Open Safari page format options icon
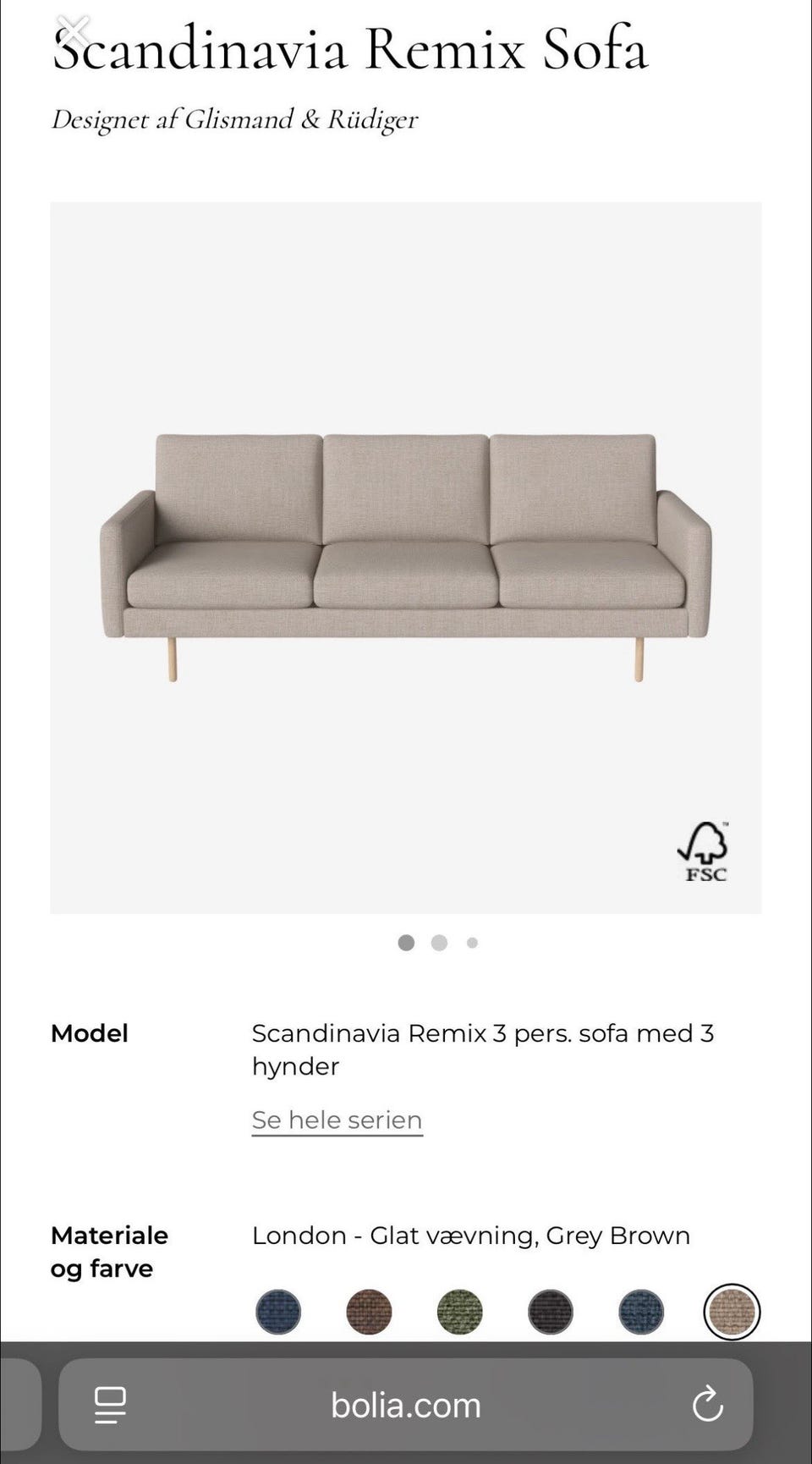The height and width of the screenshot is (1464, 812). (x=107, y=1405)
